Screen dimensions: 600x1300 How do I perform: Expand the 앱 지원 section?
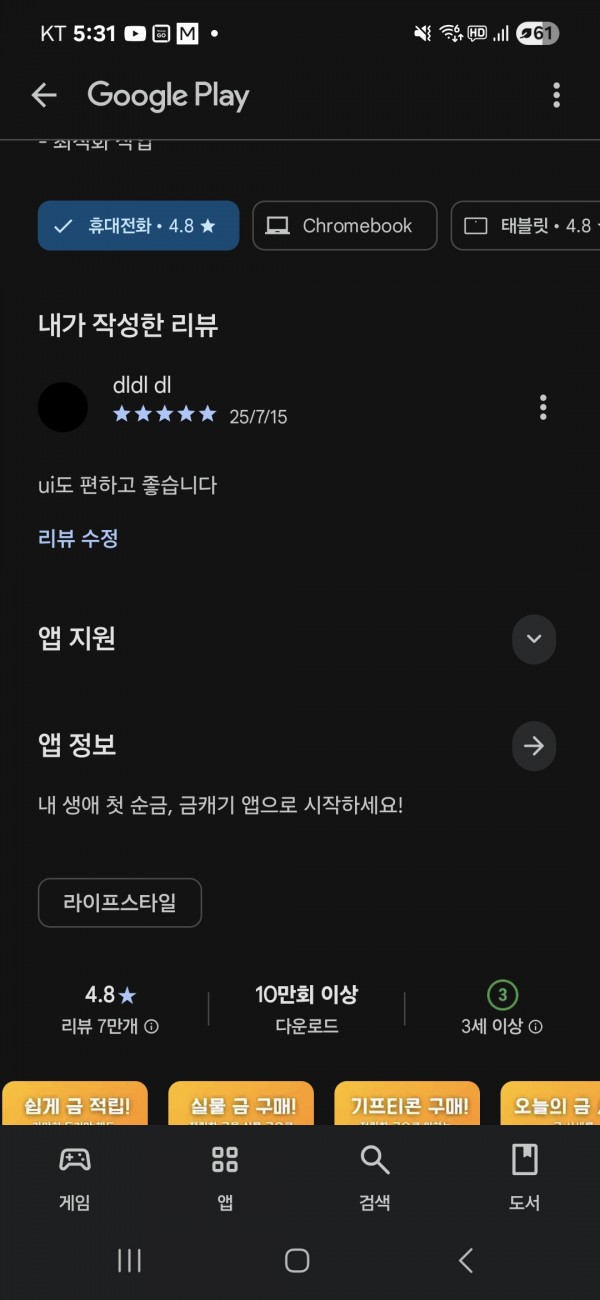coord(534,639)
